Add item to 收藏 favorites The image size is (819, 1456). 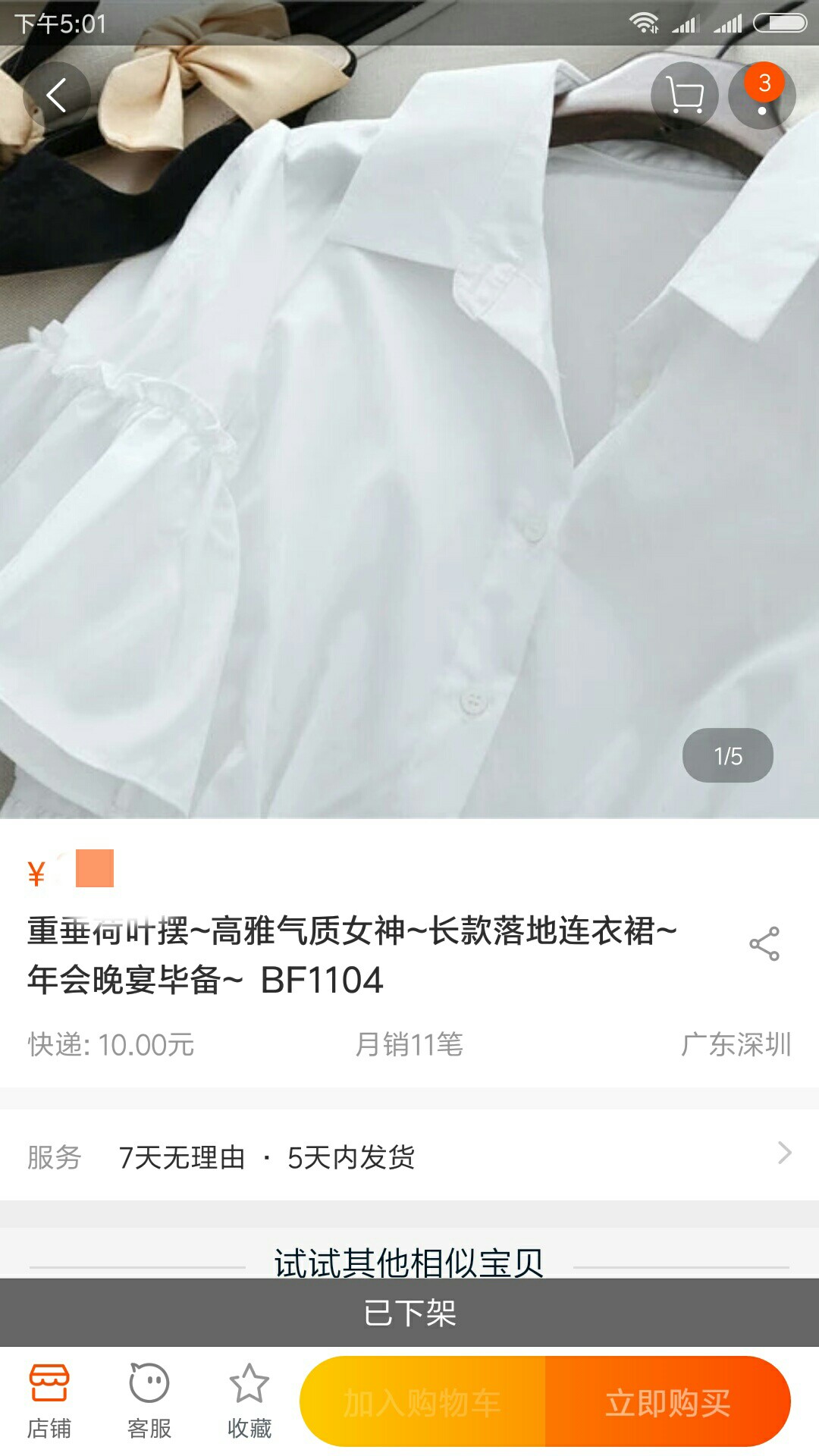[249, 1401]
